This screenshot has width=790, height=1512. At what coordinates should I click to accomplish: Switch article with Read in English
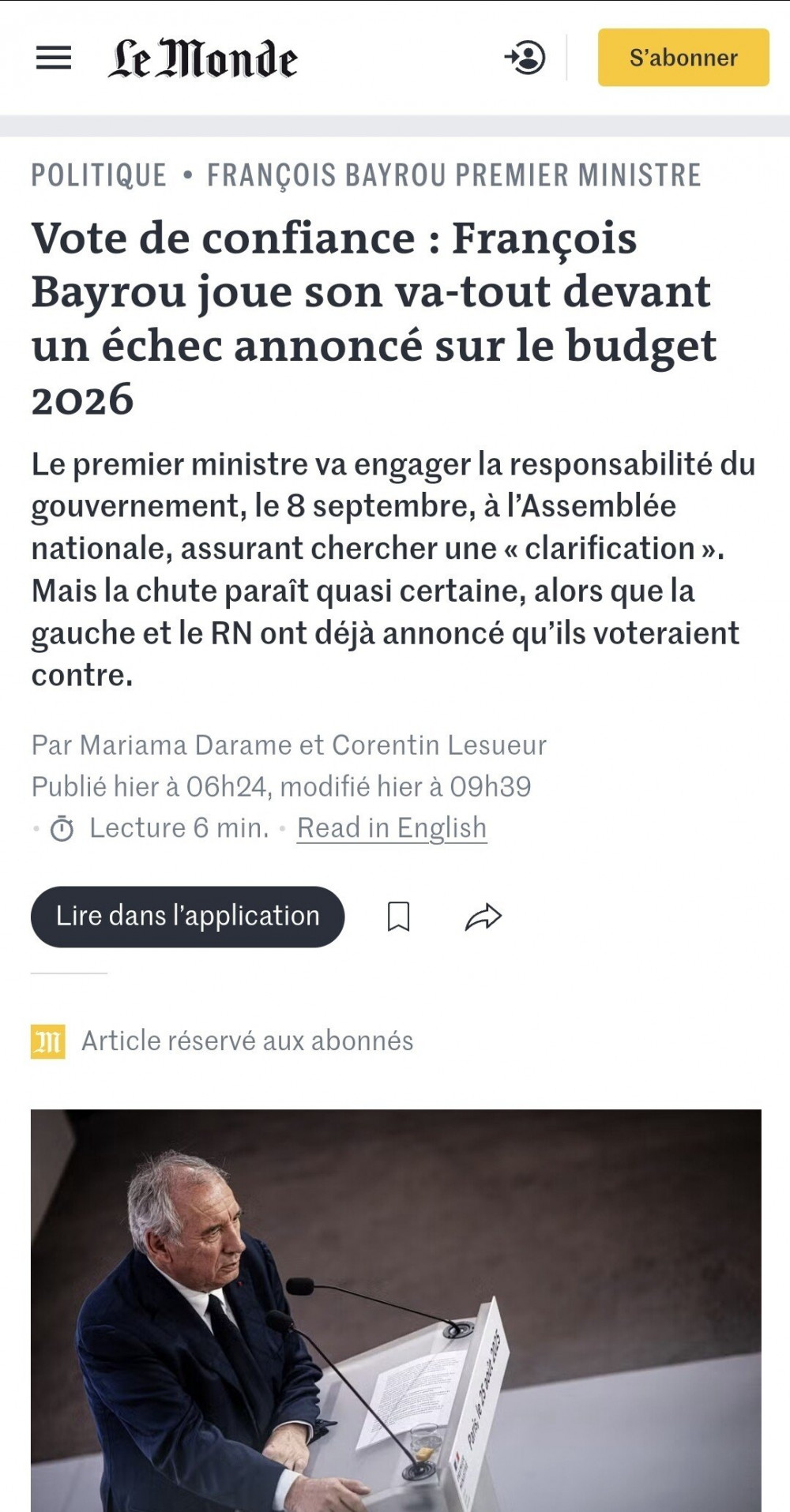392,827
